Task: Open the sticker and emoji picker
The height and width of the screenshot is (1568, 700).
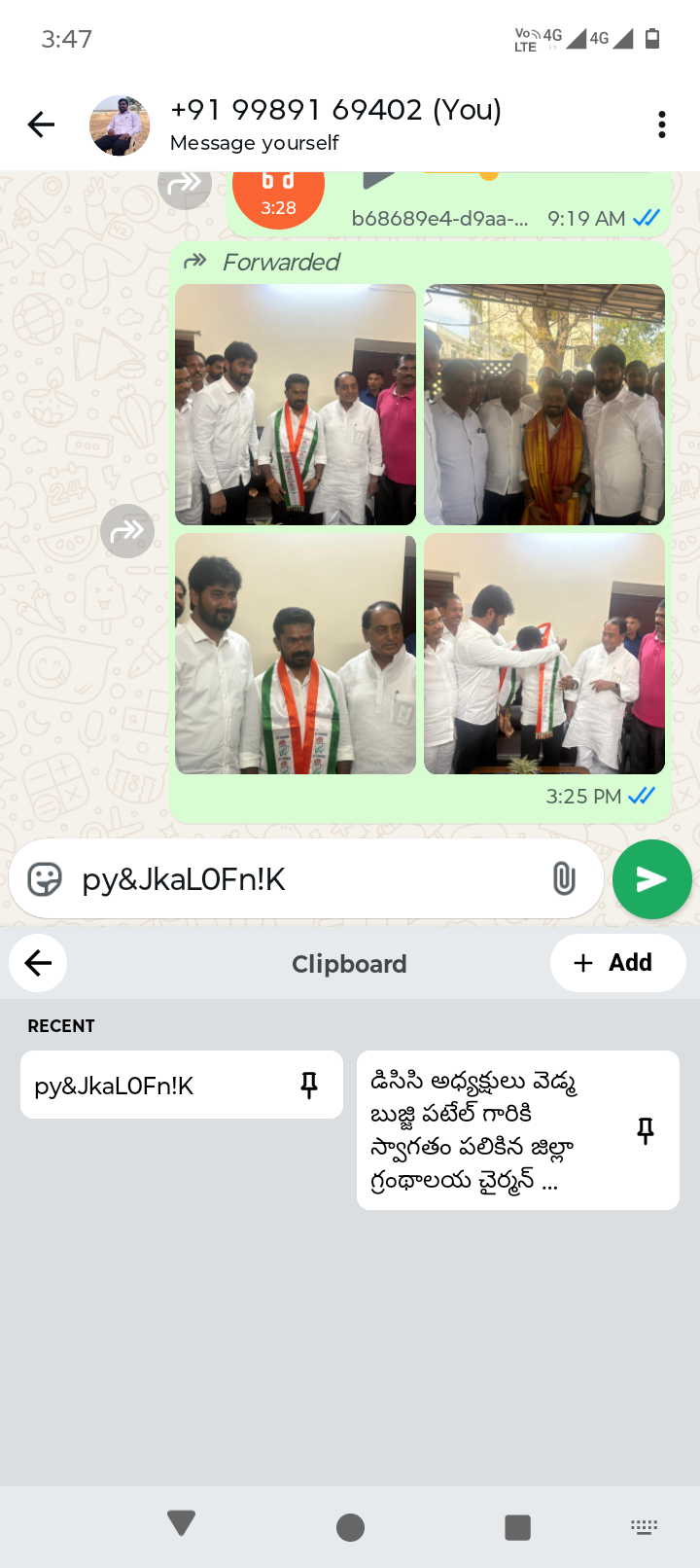Action: (x=45, y=879)
